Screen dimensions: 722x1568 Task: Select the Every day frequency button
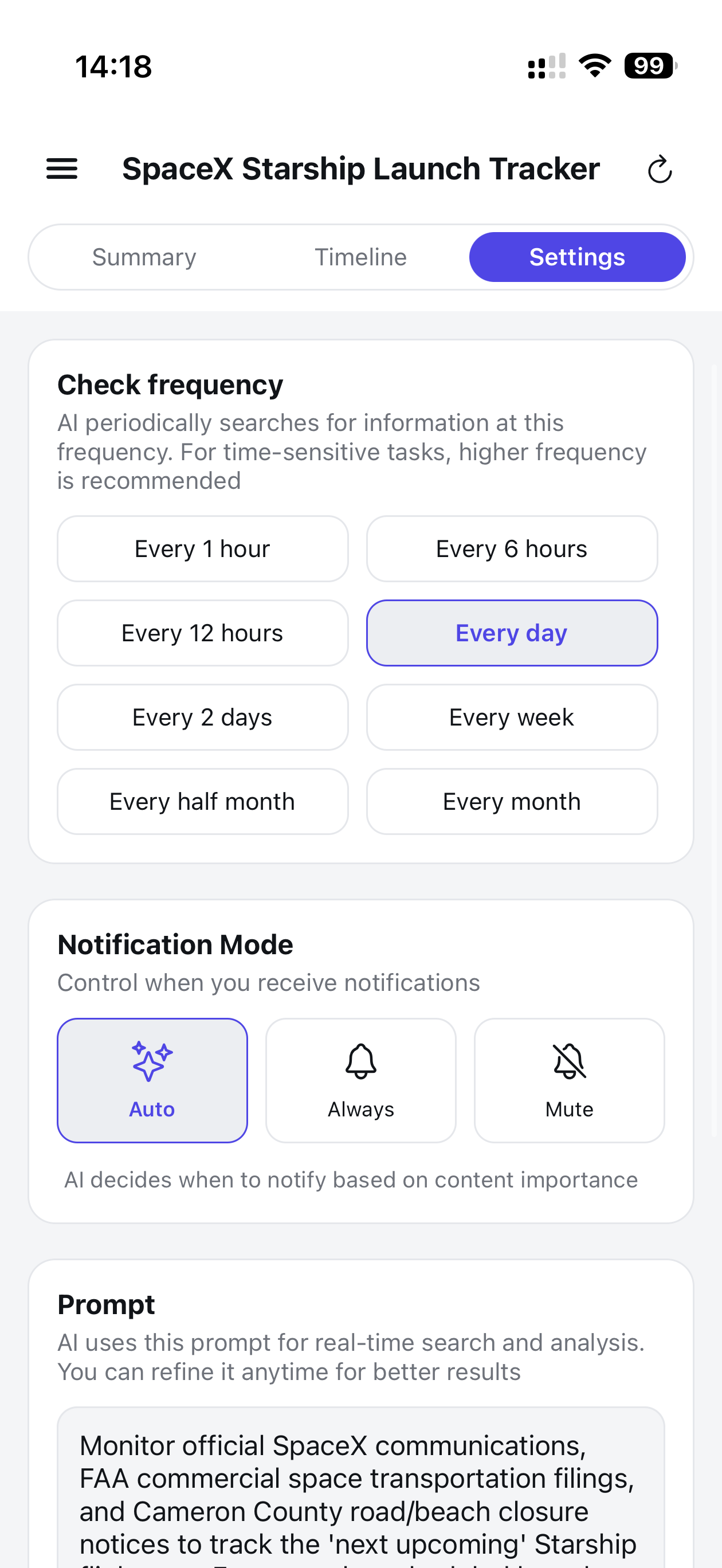511,633
